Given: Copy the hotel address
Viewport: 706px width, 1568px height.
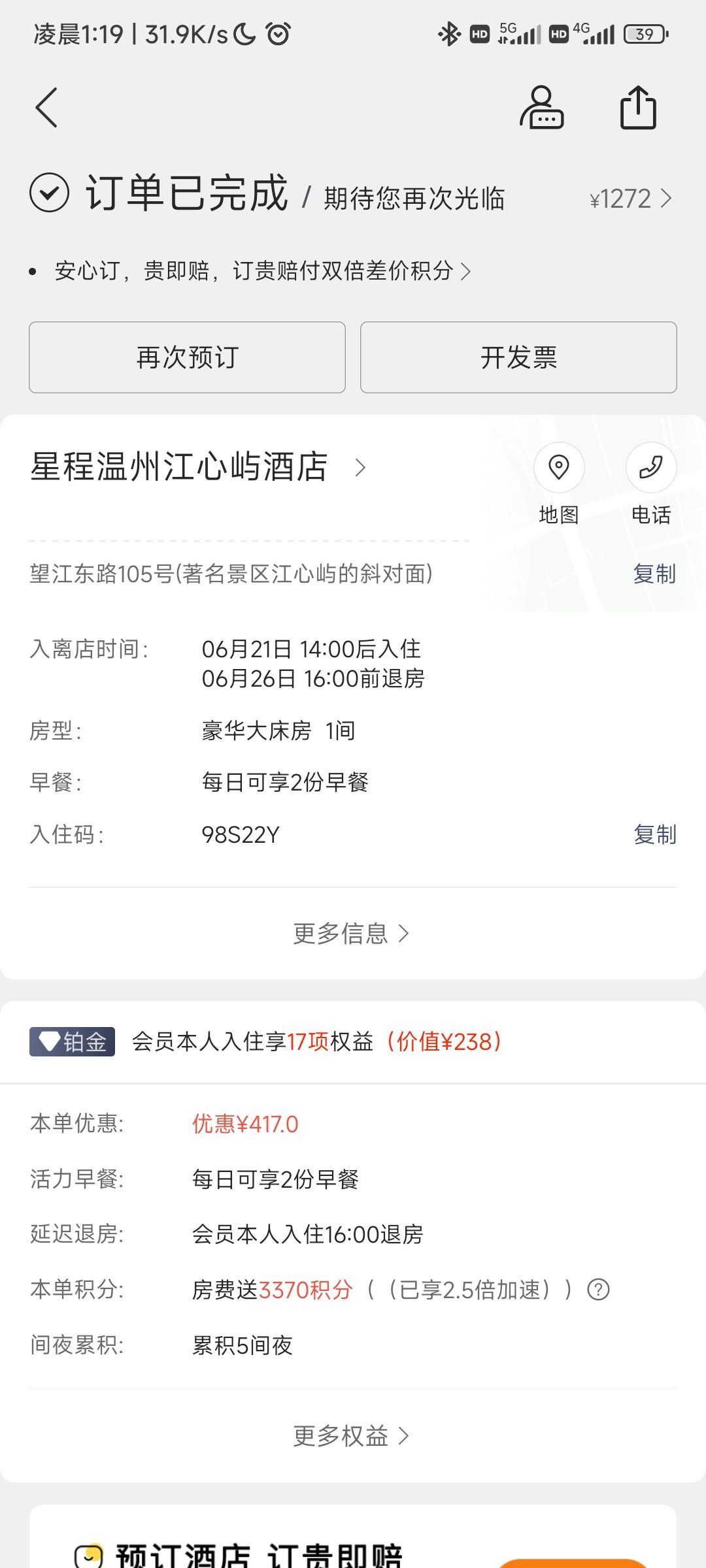Looking at the screenshot, I should pyautogui.click(x=654, y=574).
